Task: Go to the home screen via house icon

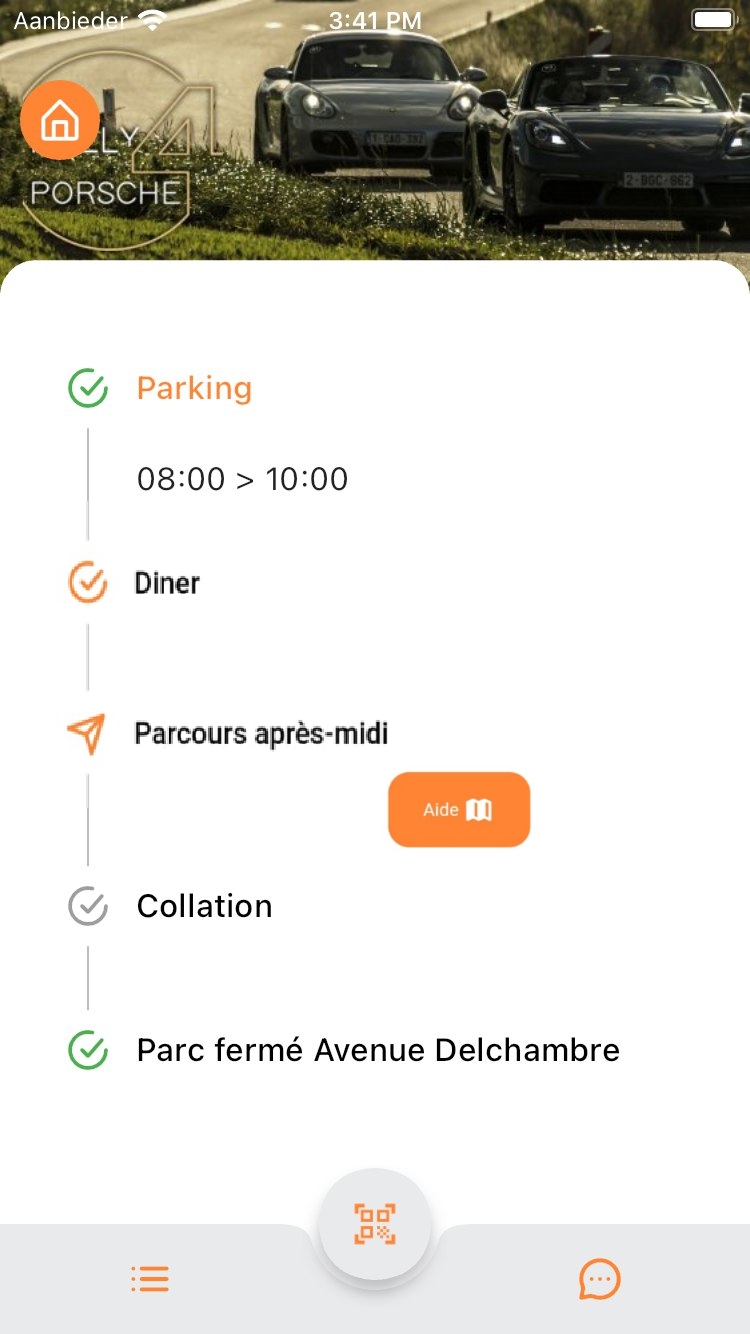Action: tap(60, 120)
